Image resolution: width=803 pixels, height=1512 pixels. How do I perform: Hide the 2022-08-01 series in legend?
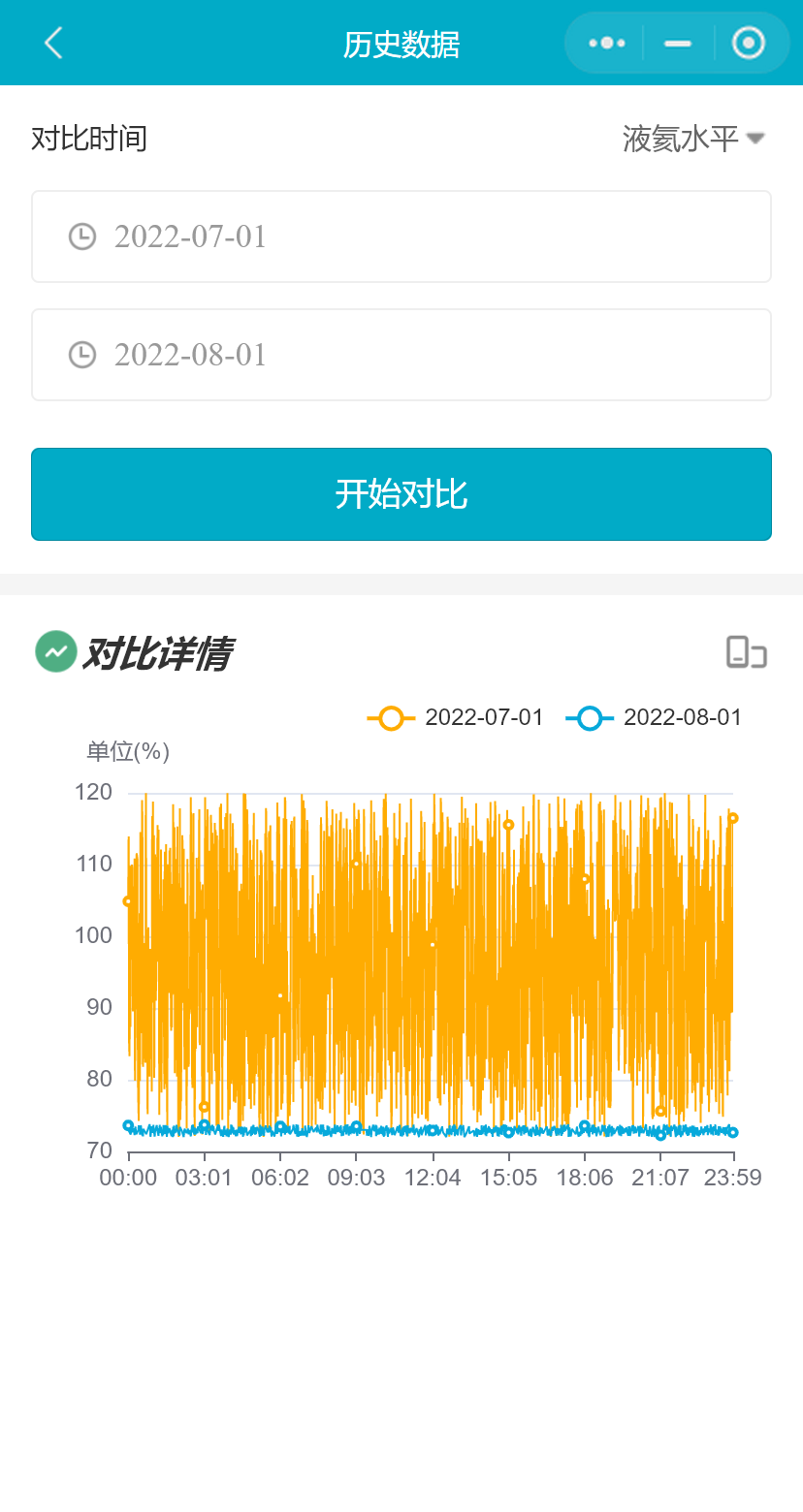pos(655,718)
